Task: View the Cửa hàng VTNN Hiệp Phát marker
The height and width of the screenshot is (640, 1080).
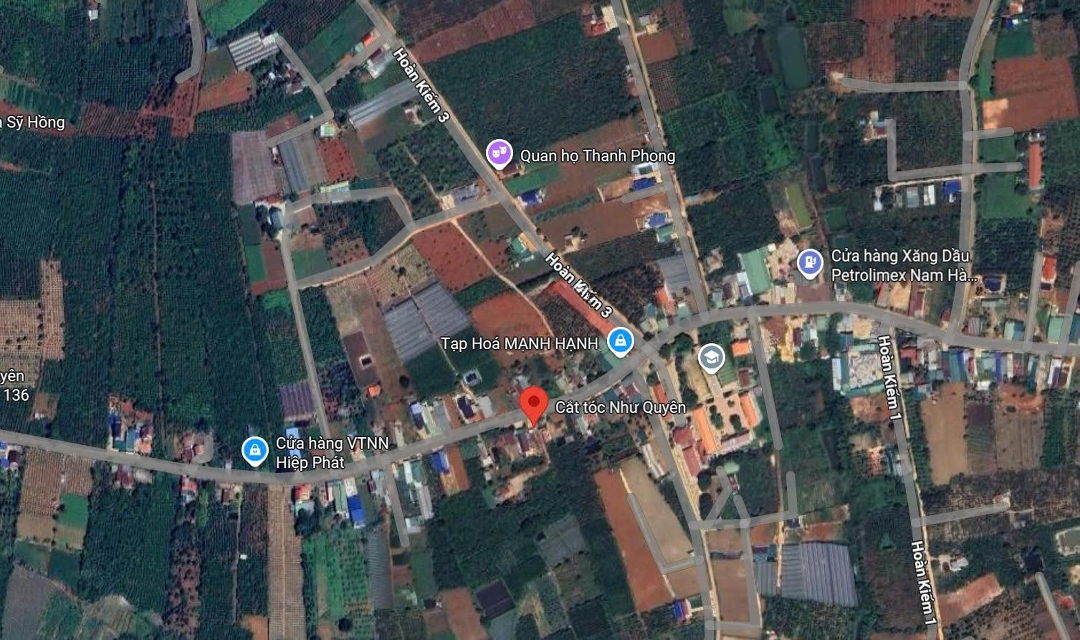Action: [x=255, y=451]
